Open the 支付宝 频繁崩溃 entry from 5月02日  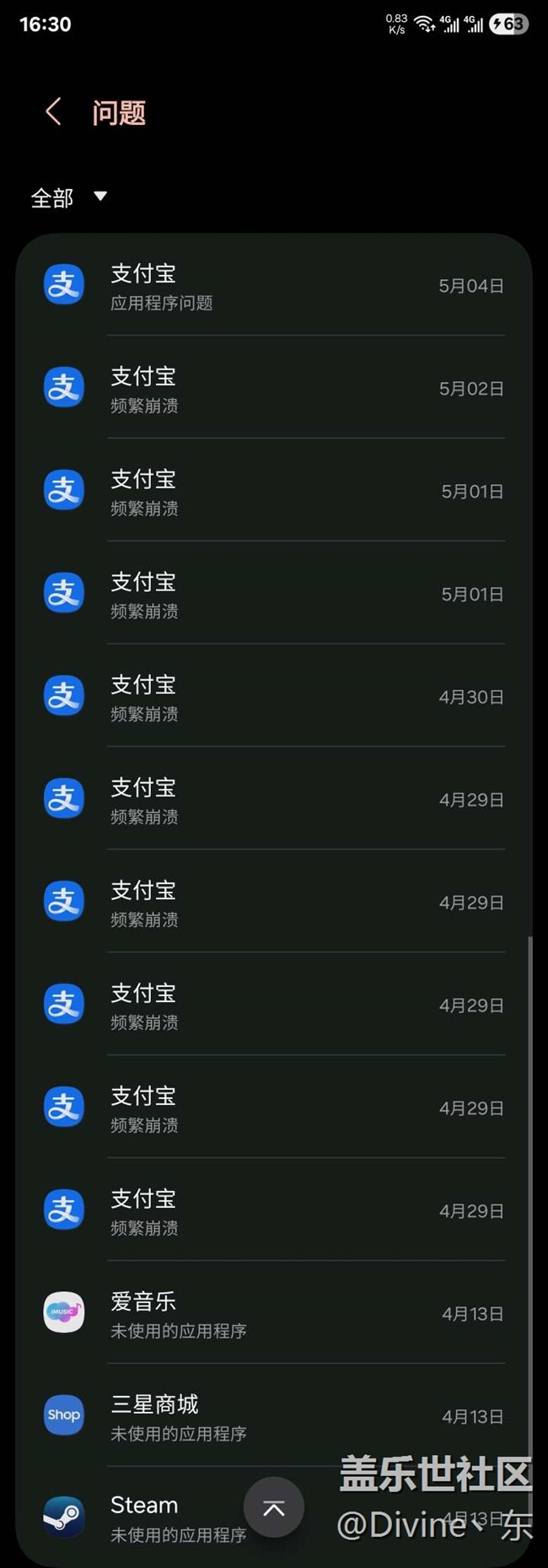point(274,389)
